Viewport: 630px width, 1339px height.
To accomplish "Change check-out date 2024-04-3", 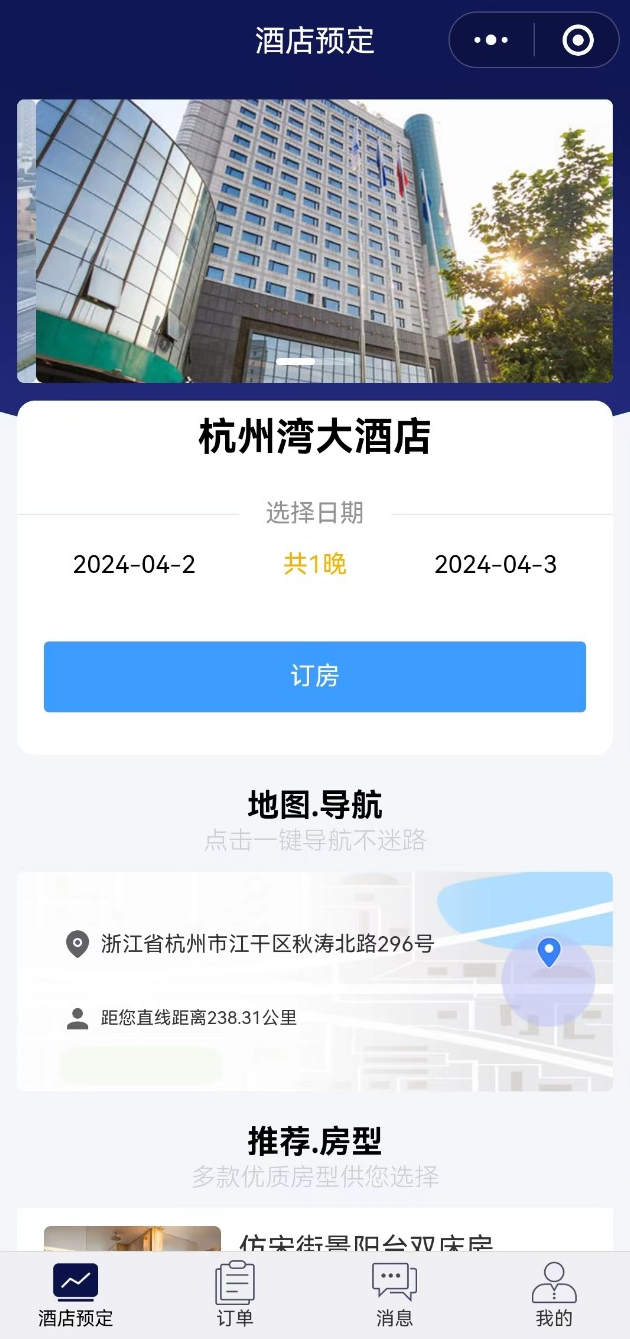I will pos(495,565).
